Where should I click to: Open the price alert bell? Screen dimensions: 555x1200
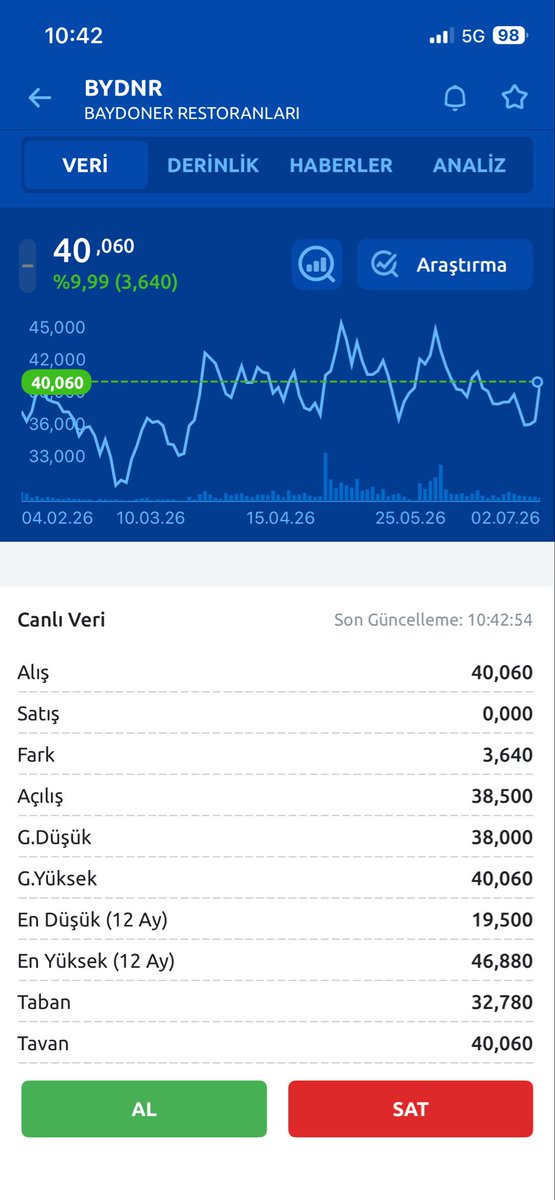click(455, 98)
